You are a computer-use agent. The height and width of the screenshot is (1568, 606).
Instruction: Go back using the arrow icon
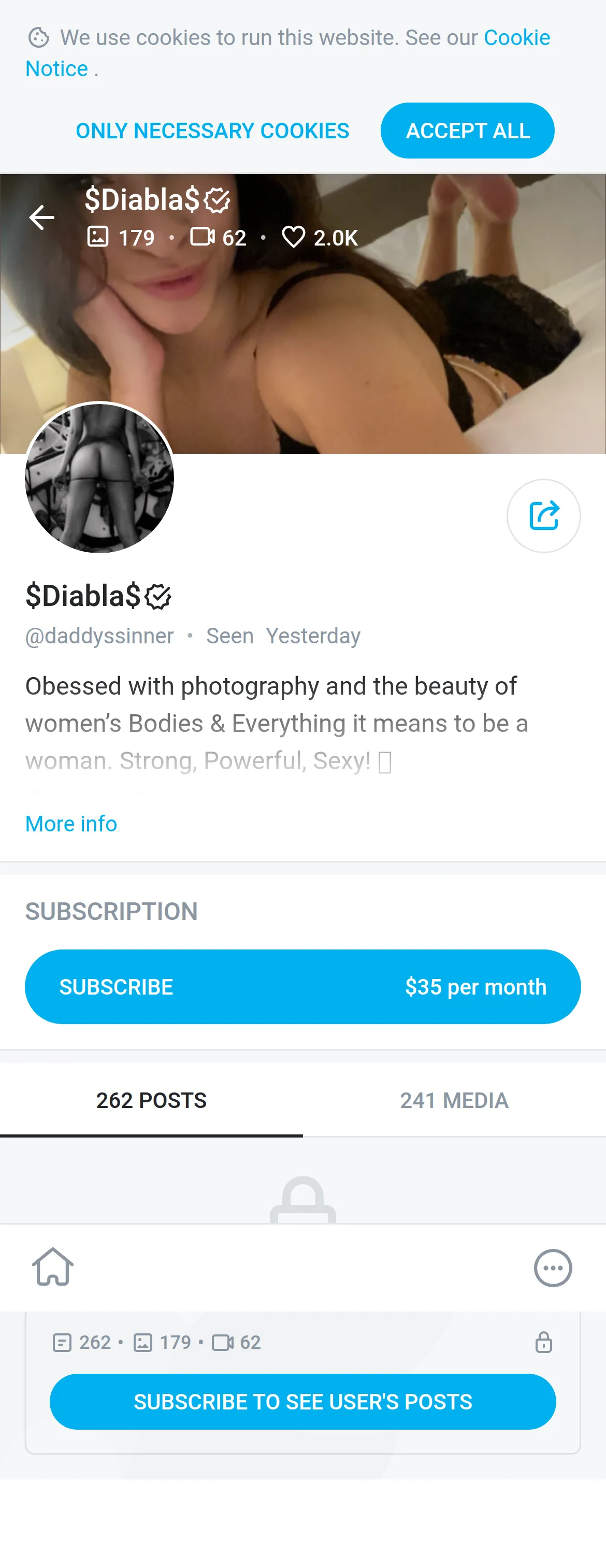click(x=42, y=218)
